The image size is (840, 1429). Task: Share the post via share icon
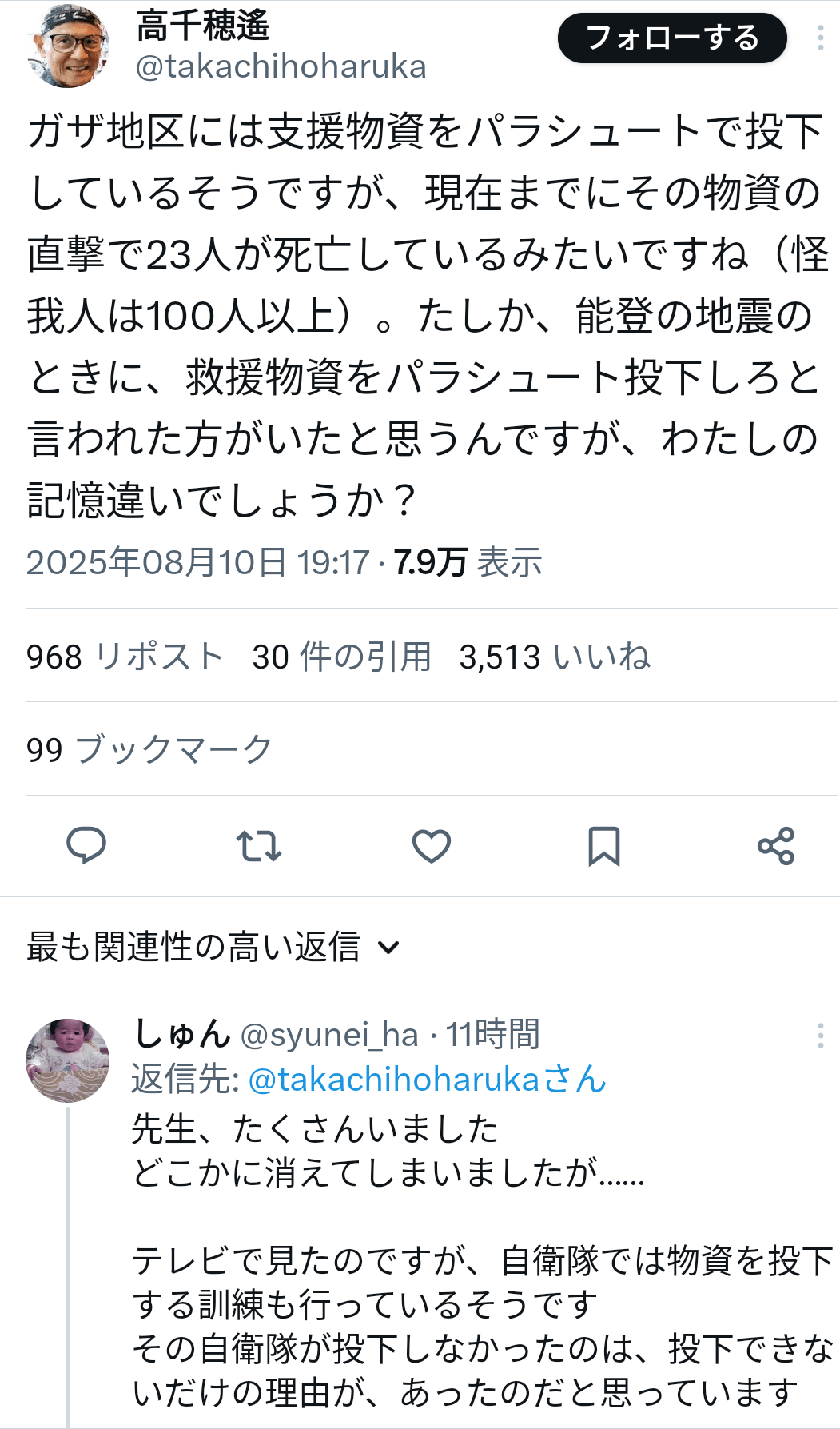[x=776, y=846]
